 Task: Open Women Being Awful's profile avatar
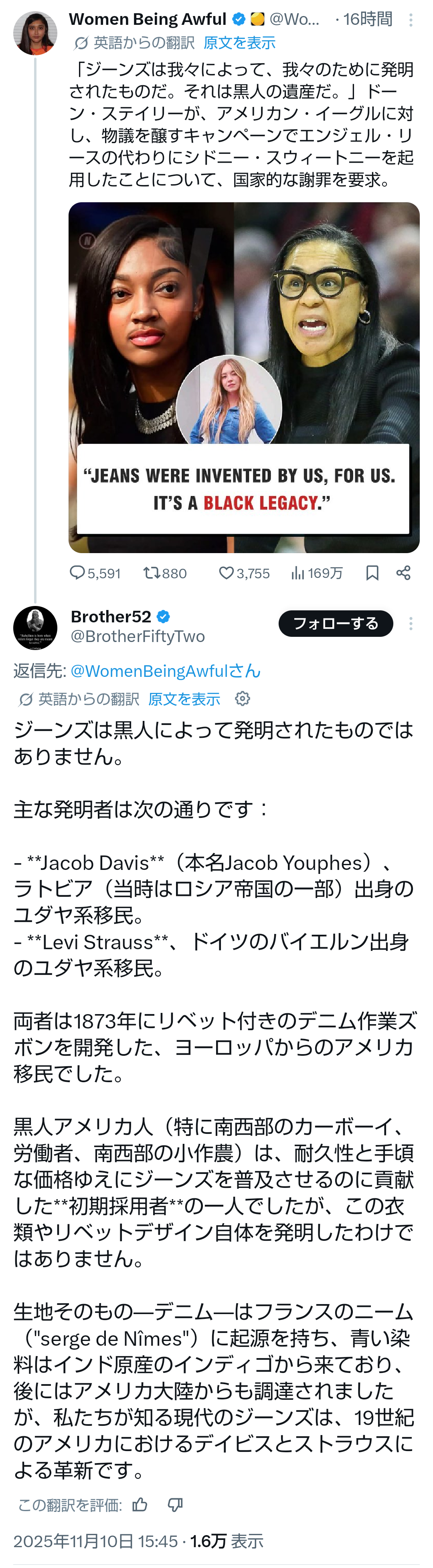coord(35,33)
